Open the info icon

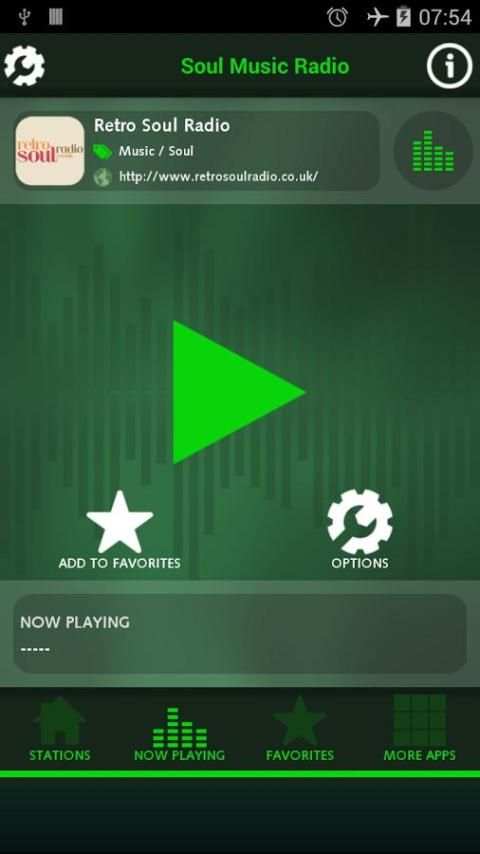pyautogui.click(x=449, y=66)
